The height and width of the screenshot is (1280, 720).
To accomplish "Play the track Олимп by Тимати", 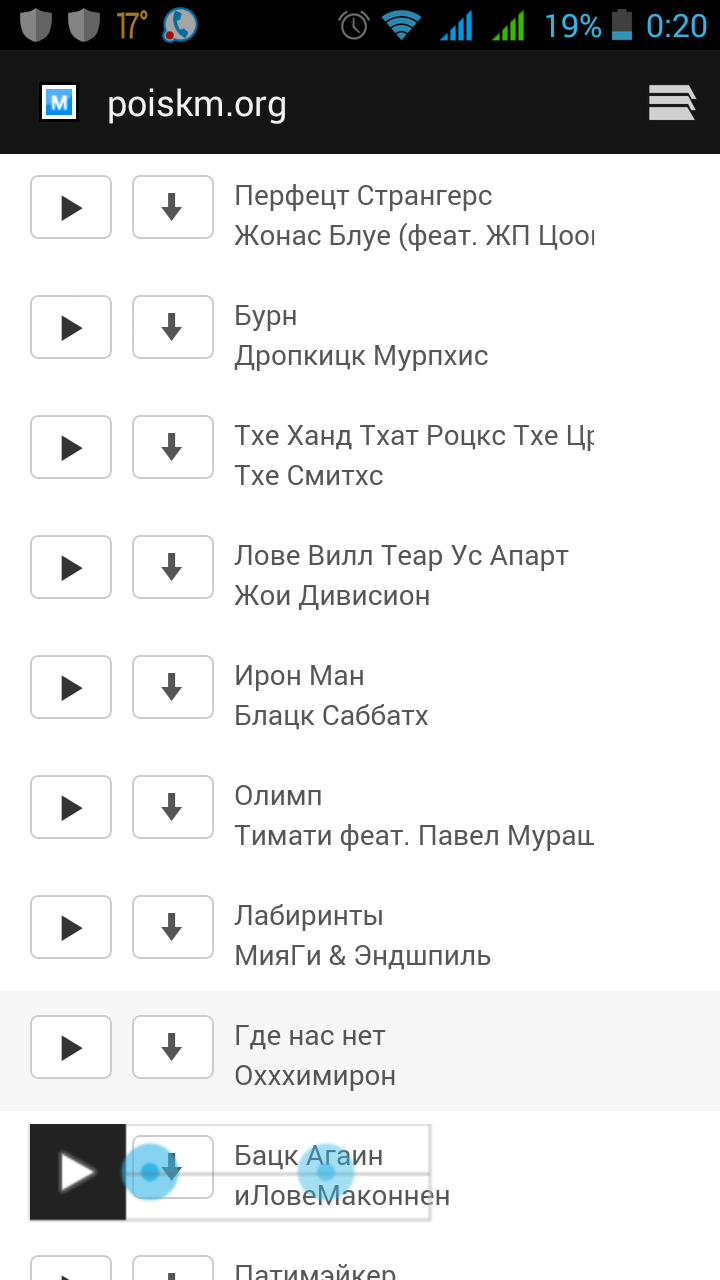I will [71, 807].
